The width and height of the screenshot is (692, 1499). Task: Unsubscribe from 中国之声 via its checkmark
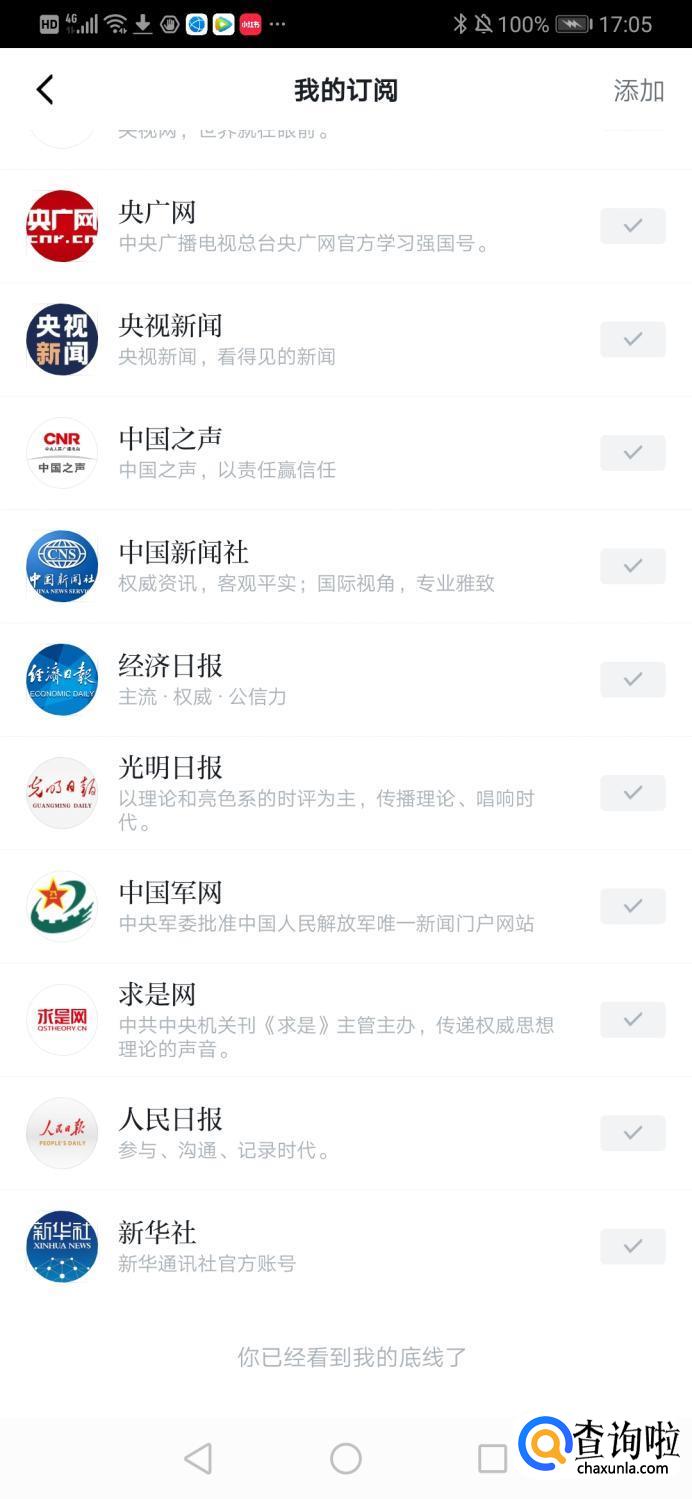click(x=632, y=453)
